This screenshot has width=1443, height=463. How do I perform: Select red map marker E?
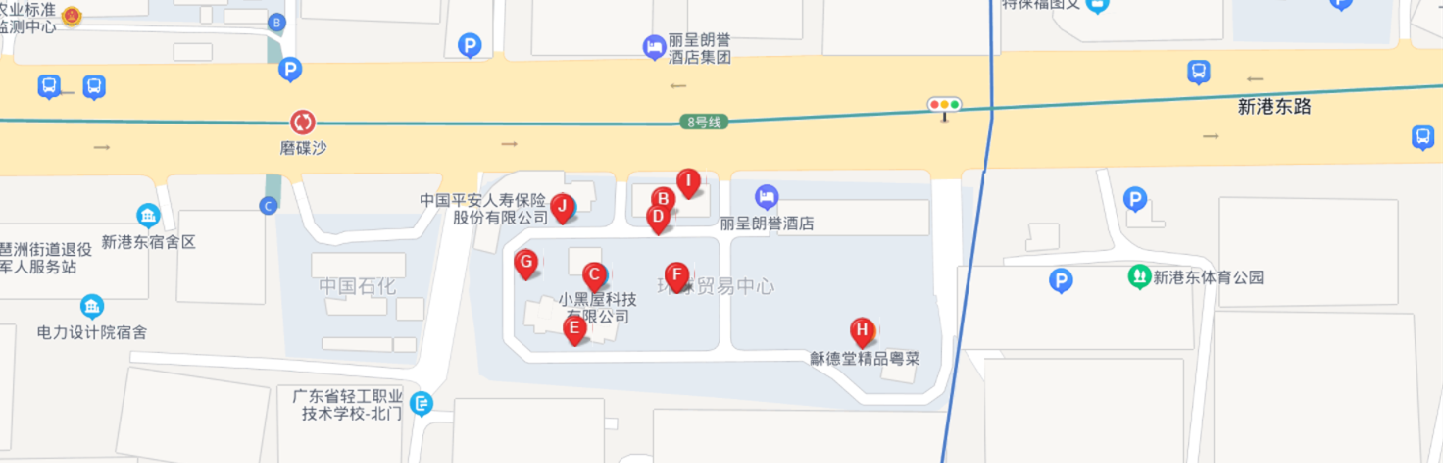click(x=574, y=328)
